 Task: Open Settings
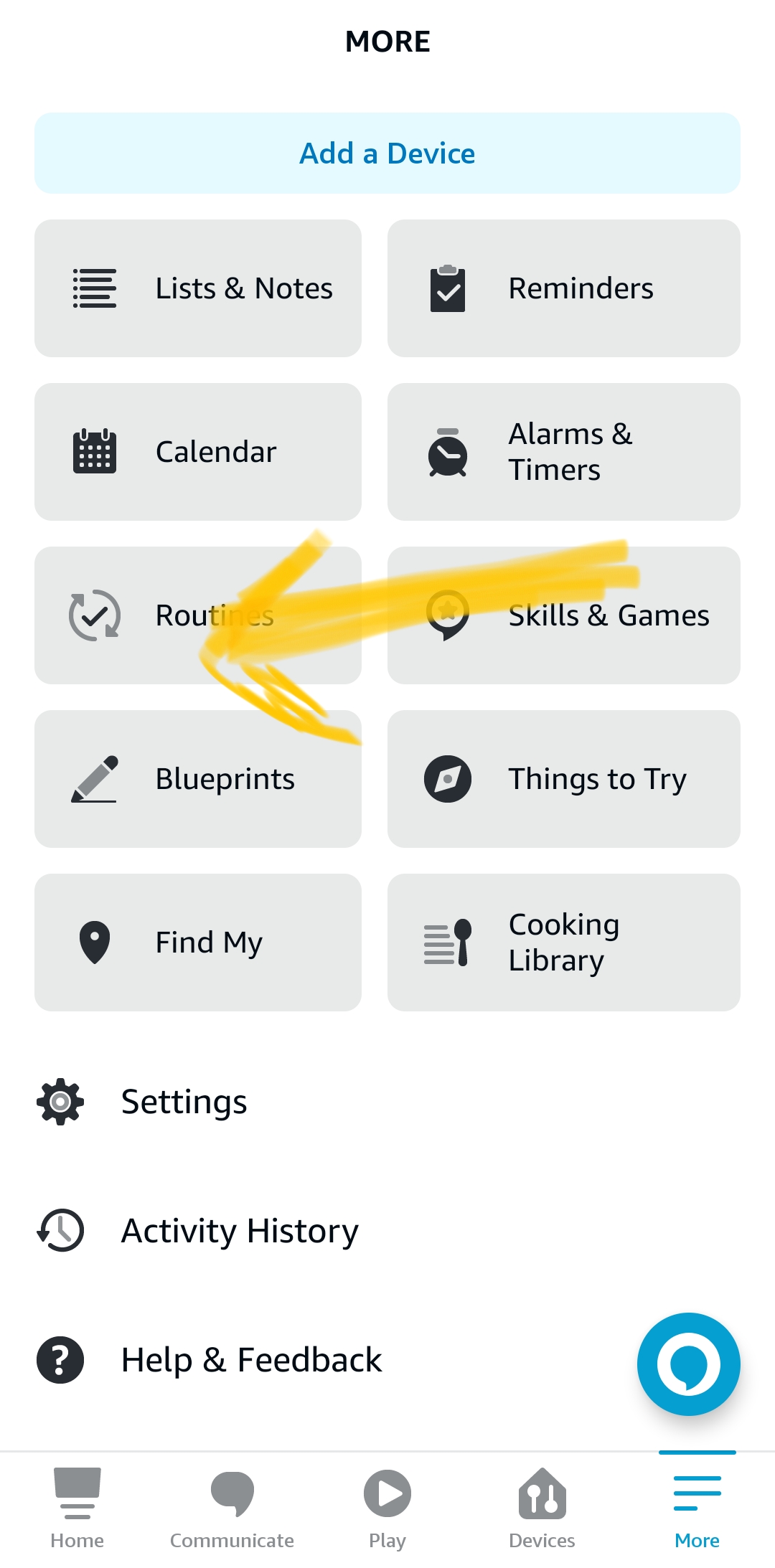point(184,1102)
